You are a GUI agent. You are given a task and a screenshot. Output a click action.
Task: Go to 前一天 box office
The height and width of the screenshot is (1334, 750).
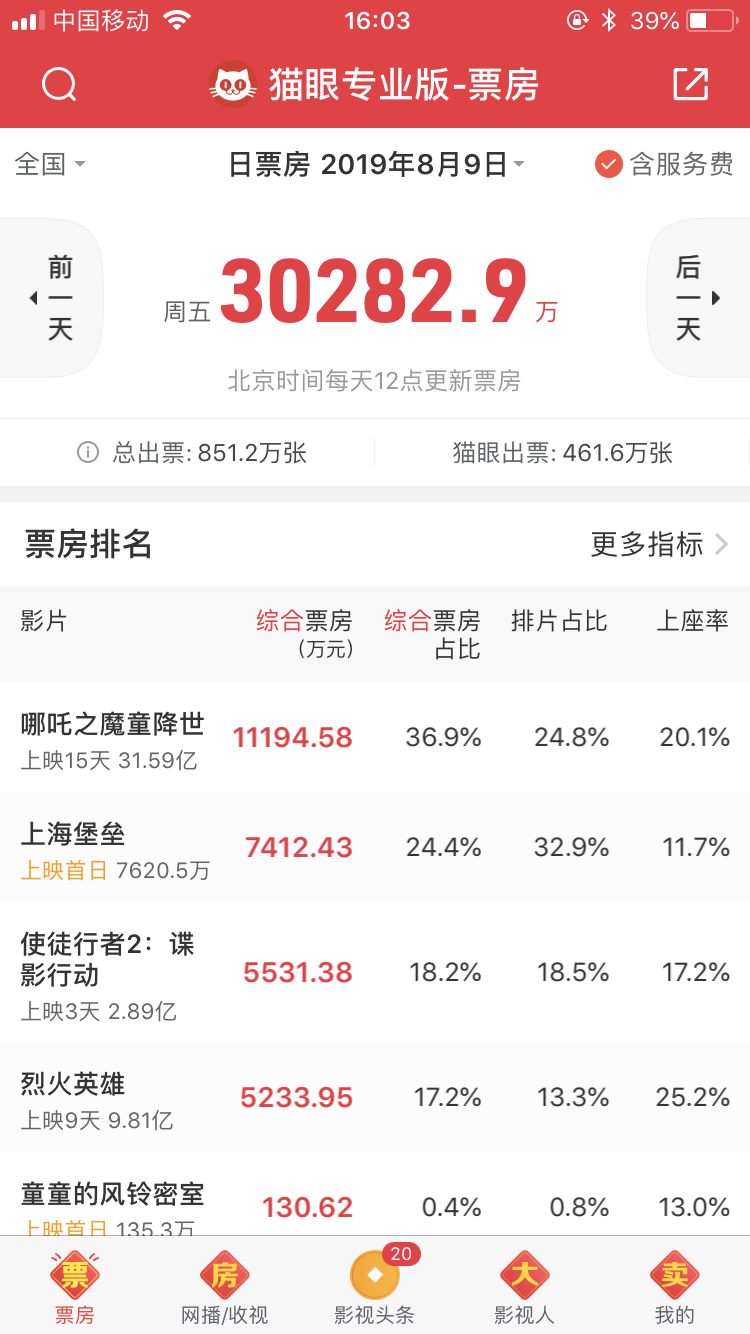click(x=51, y=298)
